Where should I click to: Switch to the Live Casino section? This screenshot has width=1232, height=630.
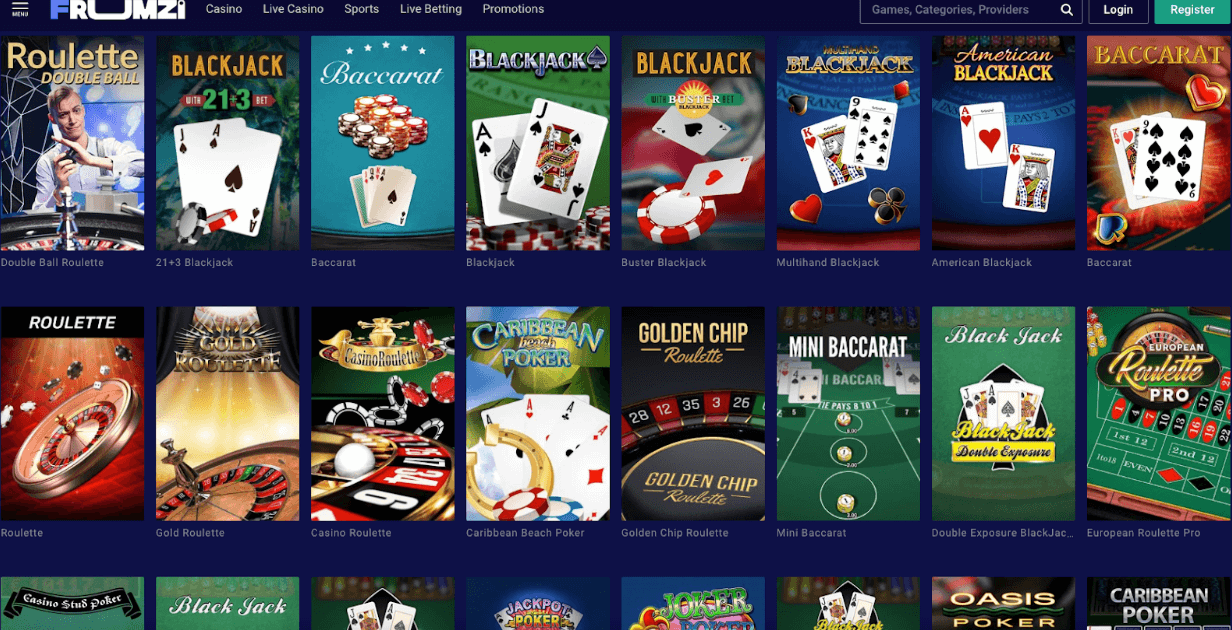pyautogui.click(x=293, y=9)
